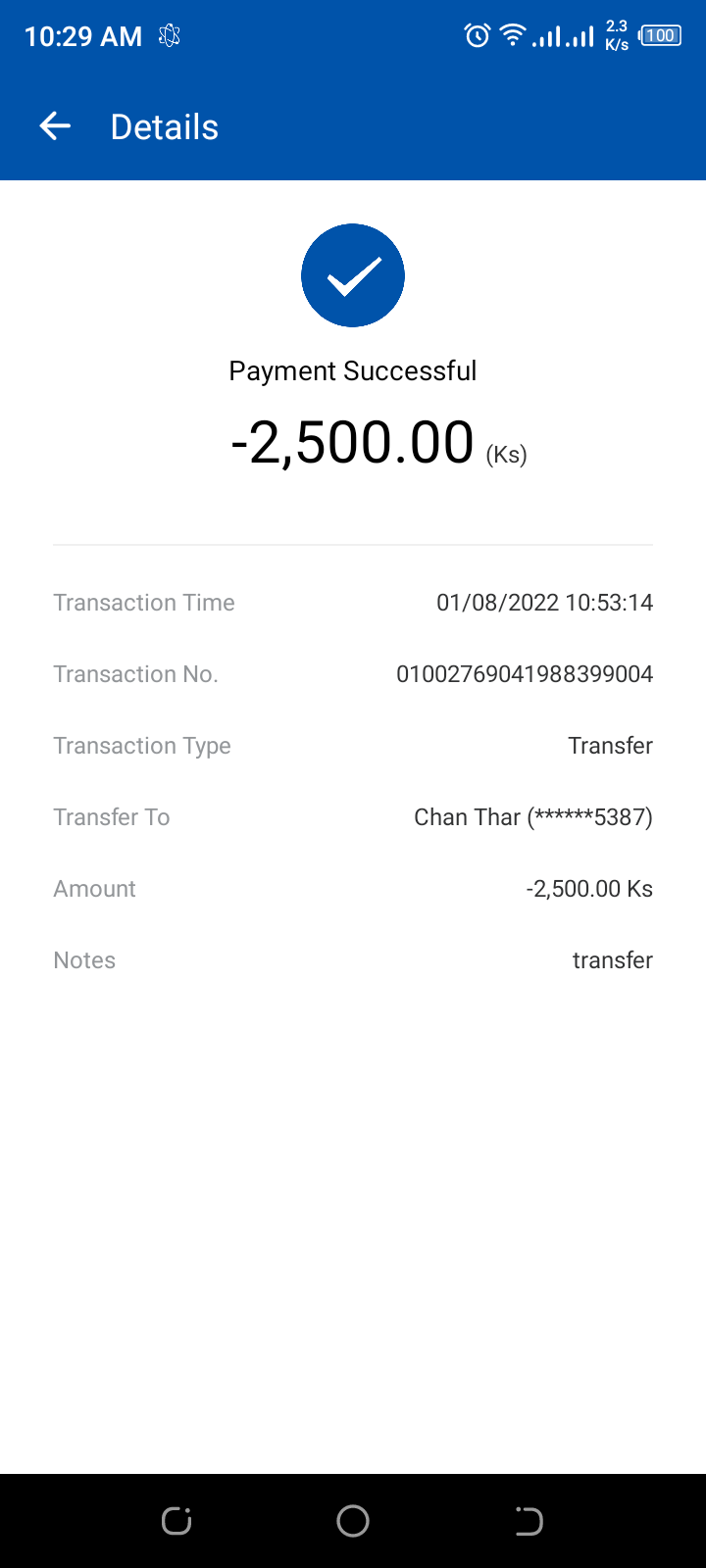The height and width of the screenshot is (1568, 706).
Task: Tap the system home button
Action: [353, 1521]
